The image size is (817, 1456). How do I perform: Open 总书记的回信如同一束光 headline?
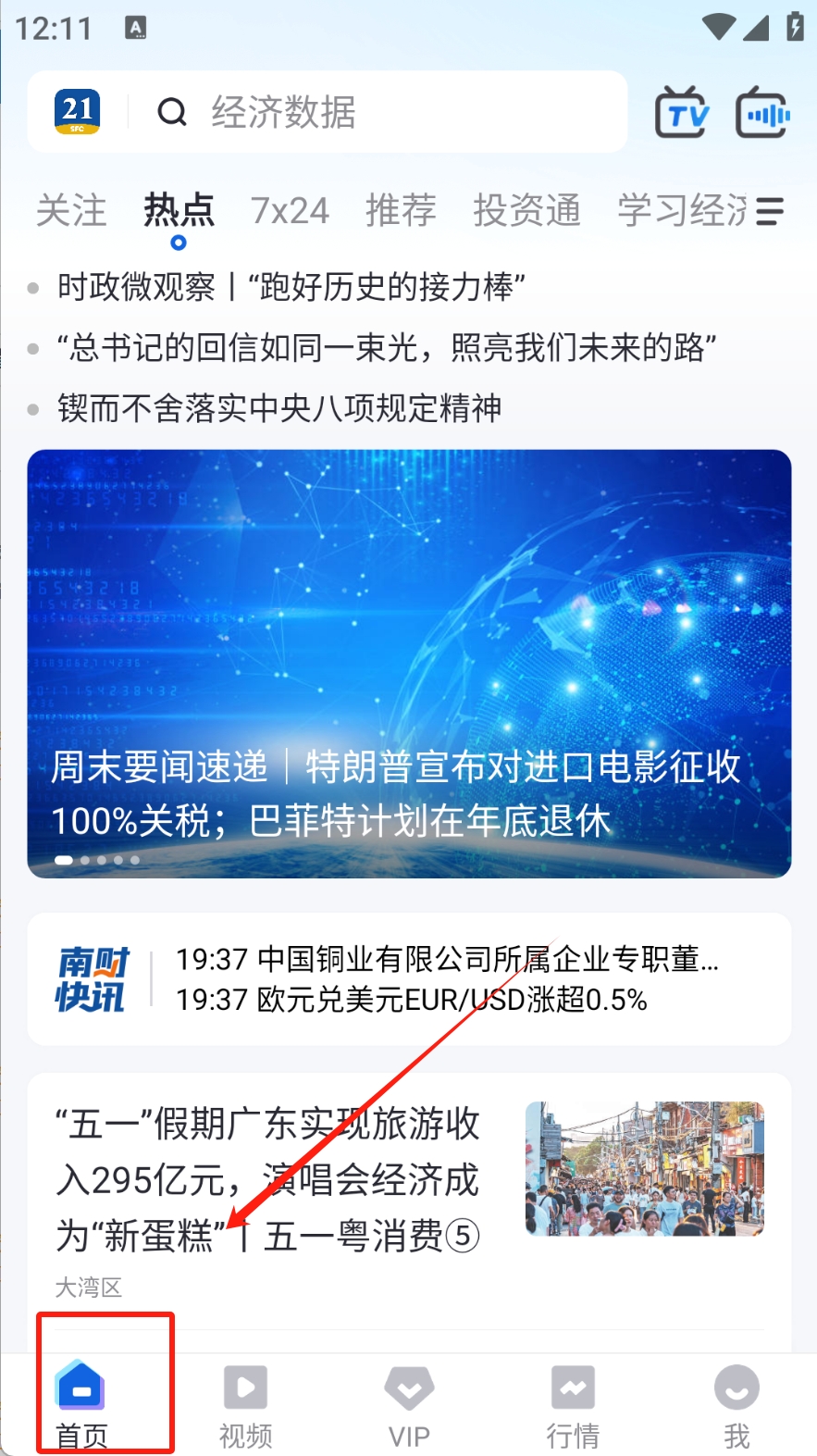[x=387, y=348]
